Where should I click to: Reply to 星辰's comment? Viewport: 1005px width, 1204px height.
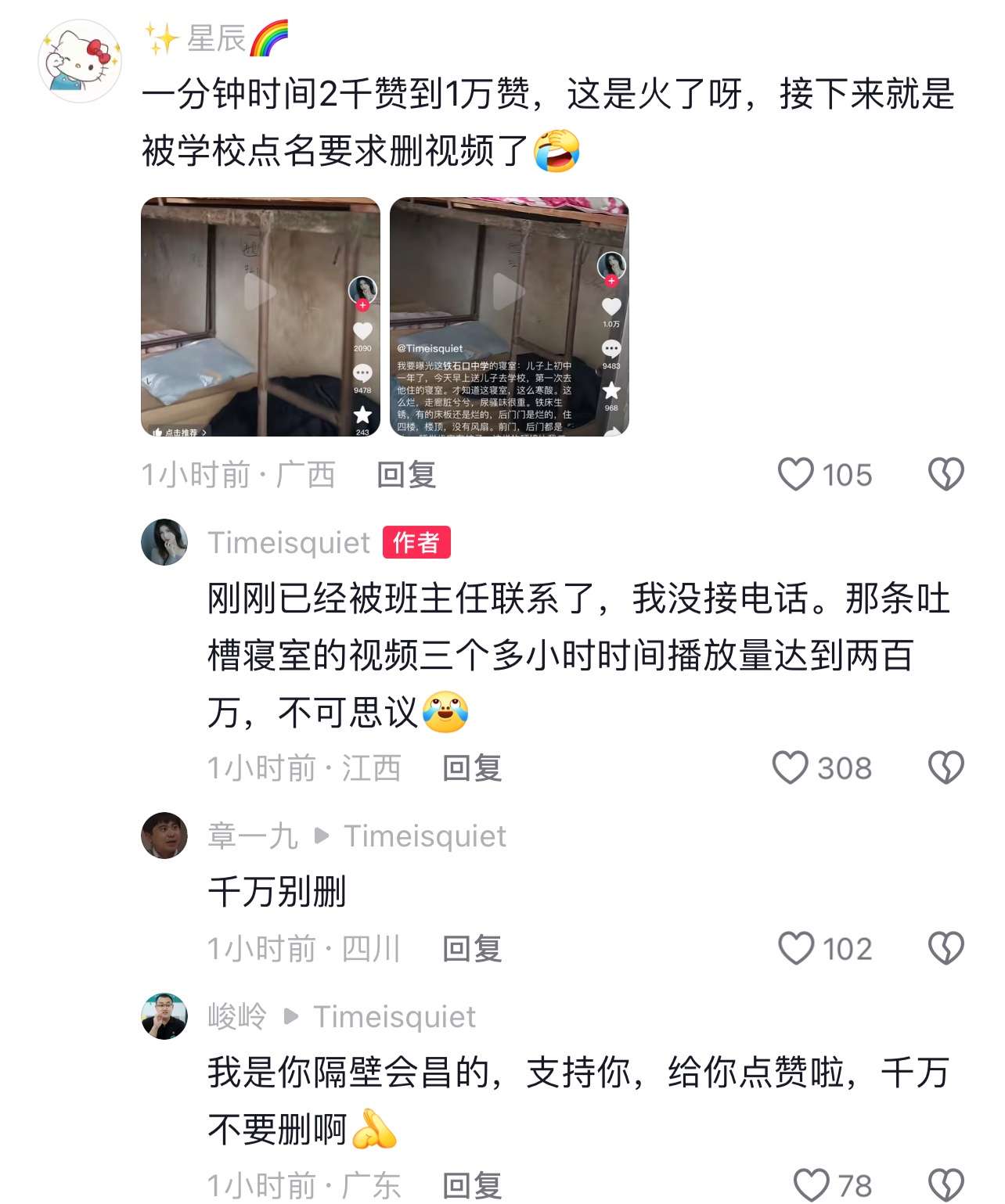(x=405, y=475)
